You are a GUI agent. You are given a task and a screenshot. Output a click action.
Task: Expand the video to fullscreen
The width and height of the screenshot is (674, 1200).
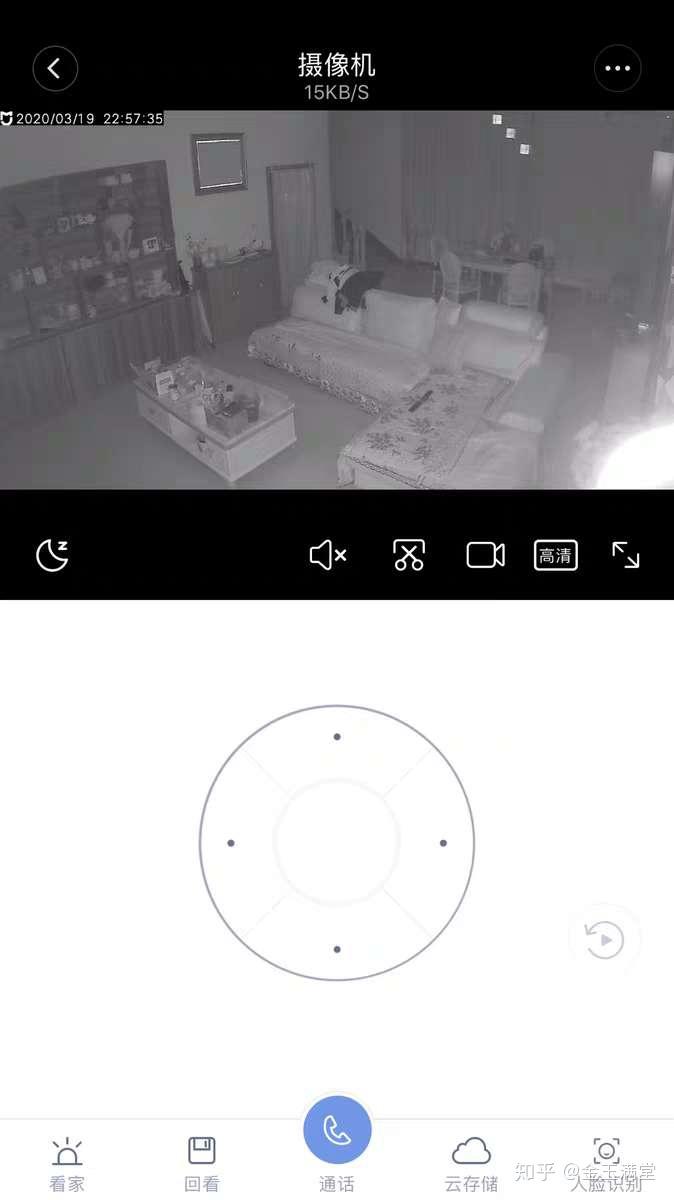(626, 555)
